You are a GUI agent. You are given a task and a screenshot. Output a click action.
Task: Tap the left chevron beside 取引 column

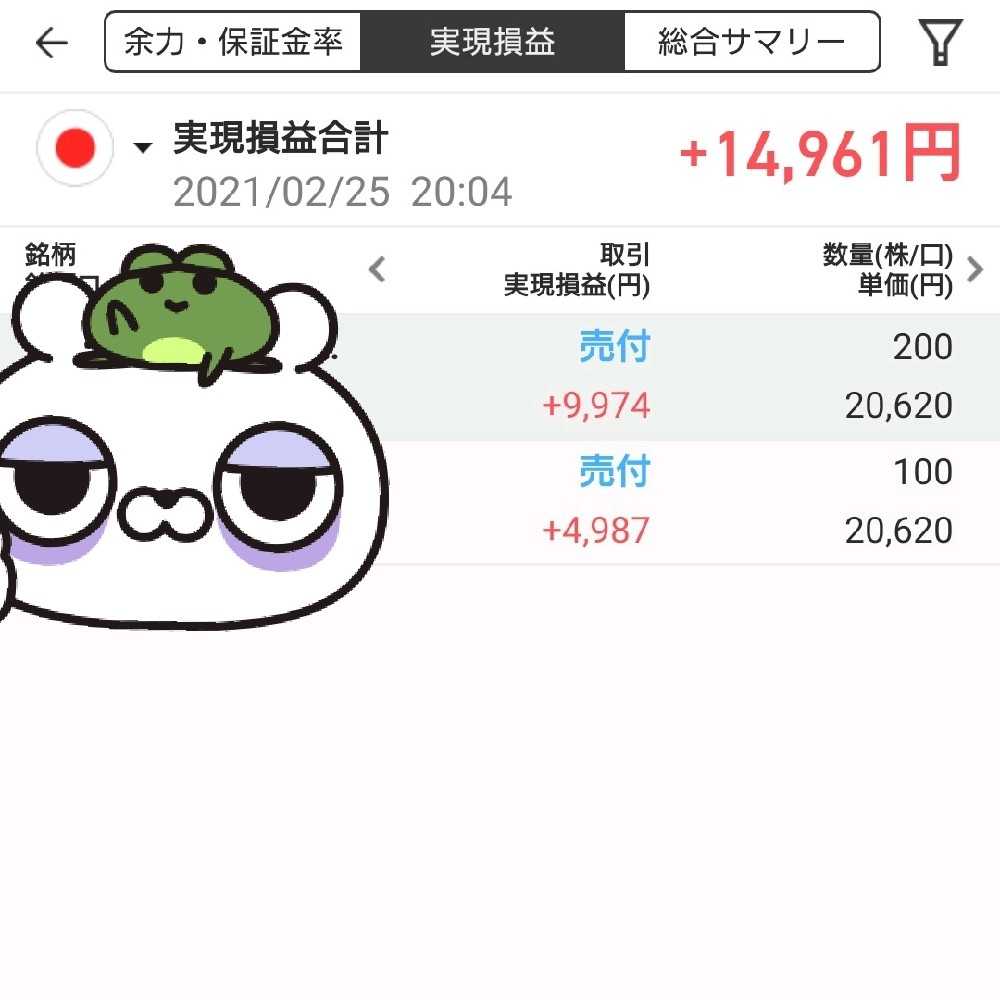(377, 269)
